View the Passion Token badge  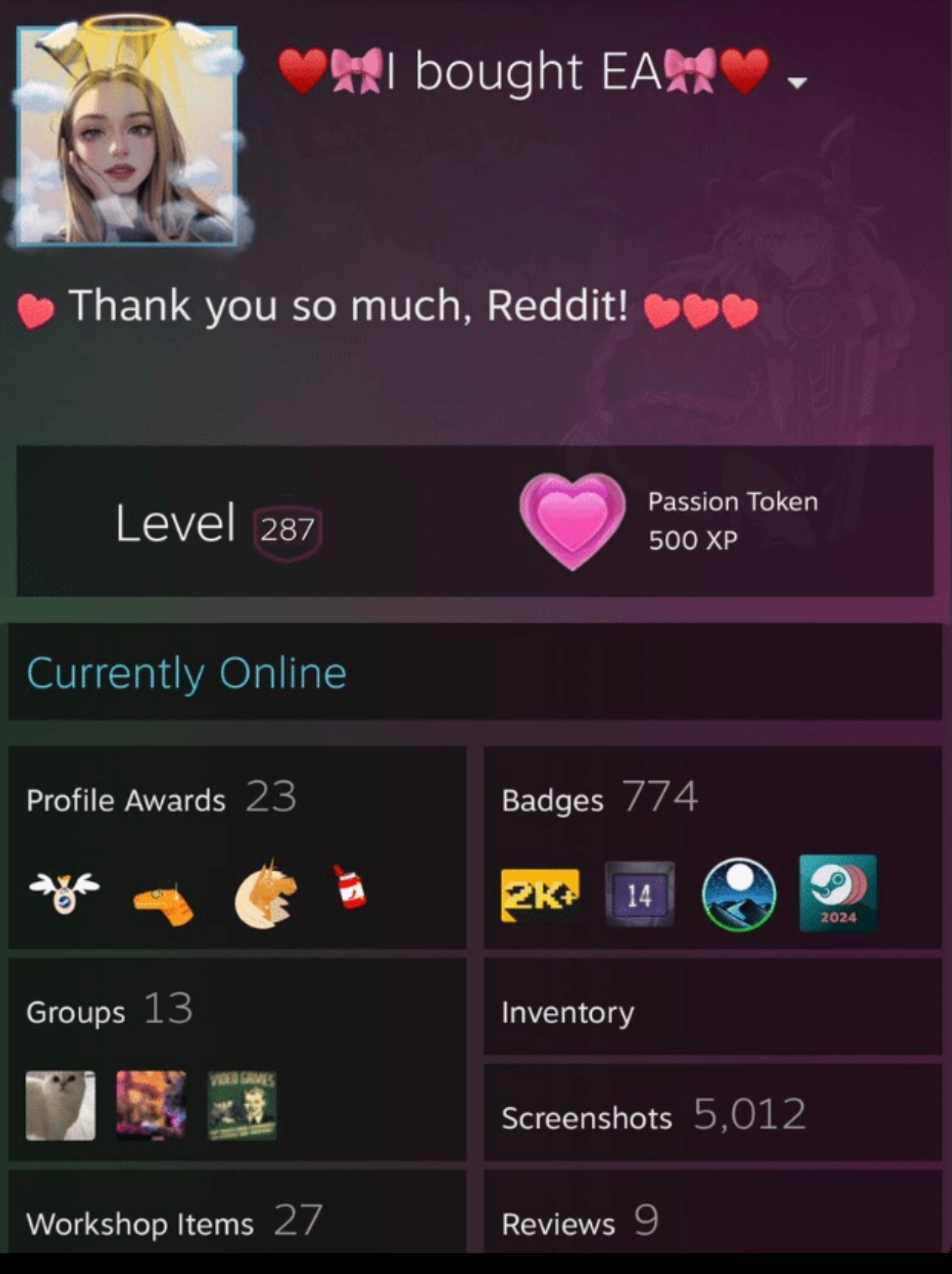572,520
